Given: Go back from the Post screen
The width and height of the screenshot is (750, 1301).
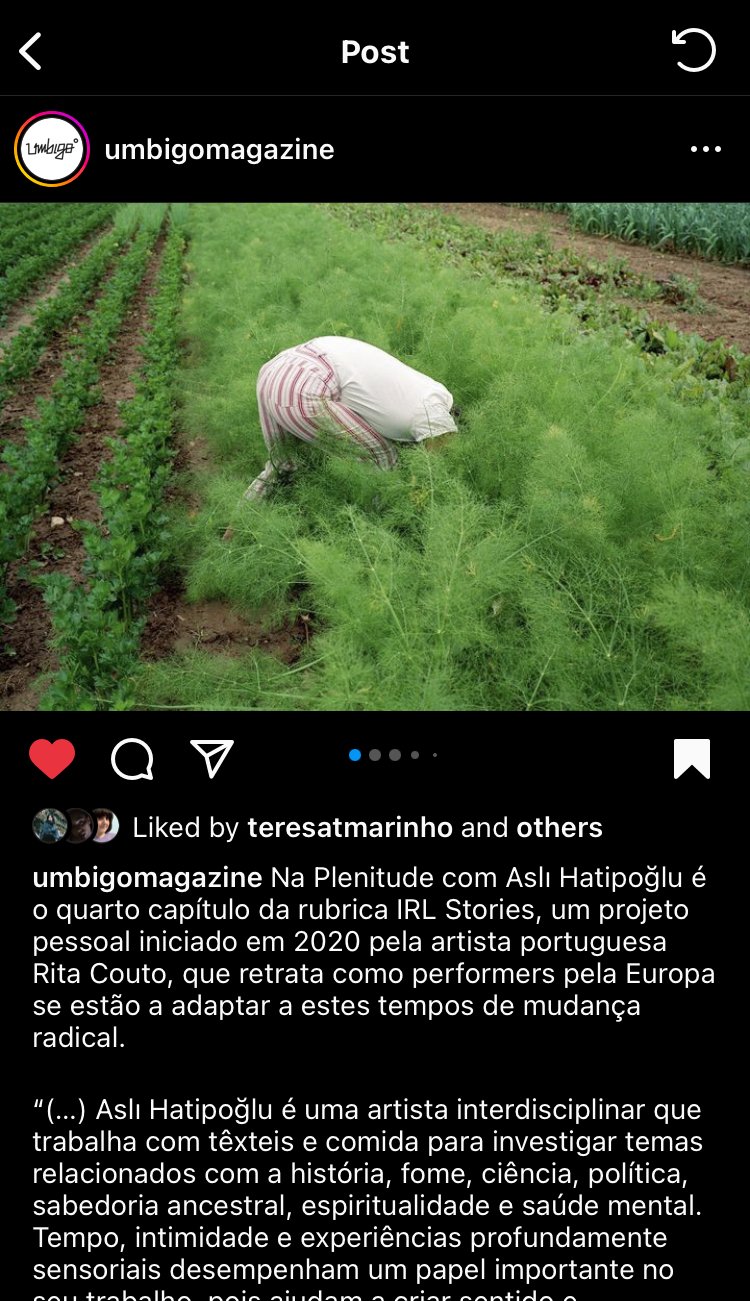Looking at the screenshot, I should click(x=31, y=51).
